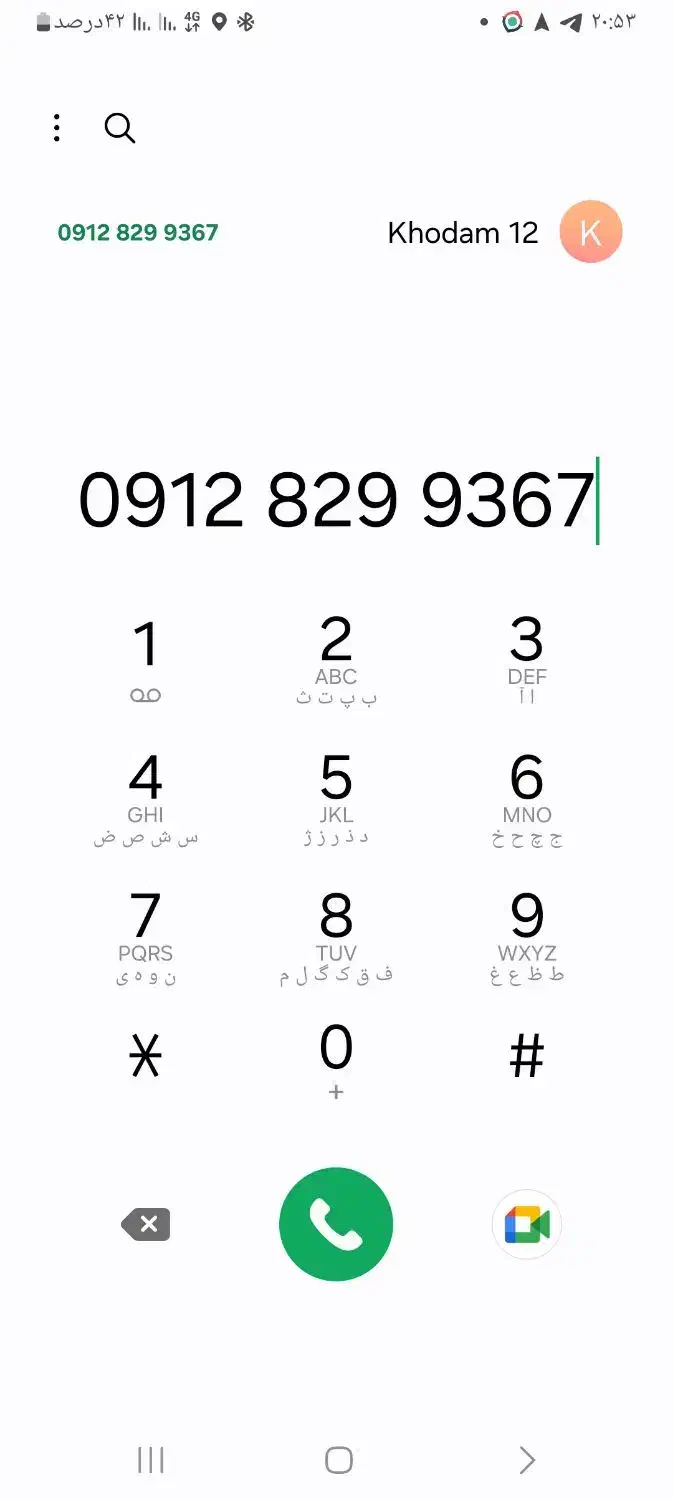Select the Khodam 12 contact suggestion
673x1500 pixels.
tap(337, 232)
